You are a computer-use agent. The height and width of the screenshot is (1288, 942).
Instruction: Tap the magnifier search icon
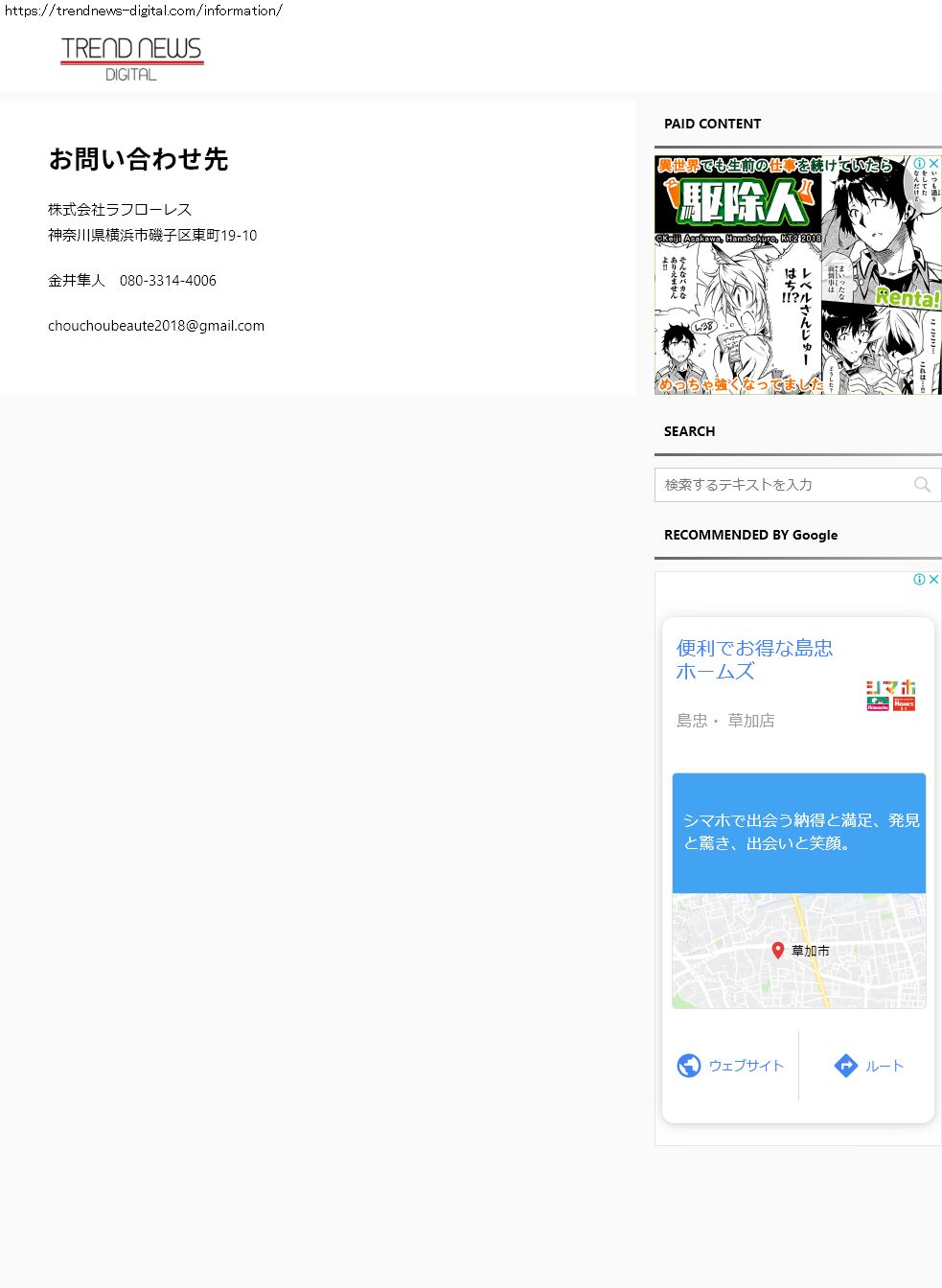click(922, 485)
